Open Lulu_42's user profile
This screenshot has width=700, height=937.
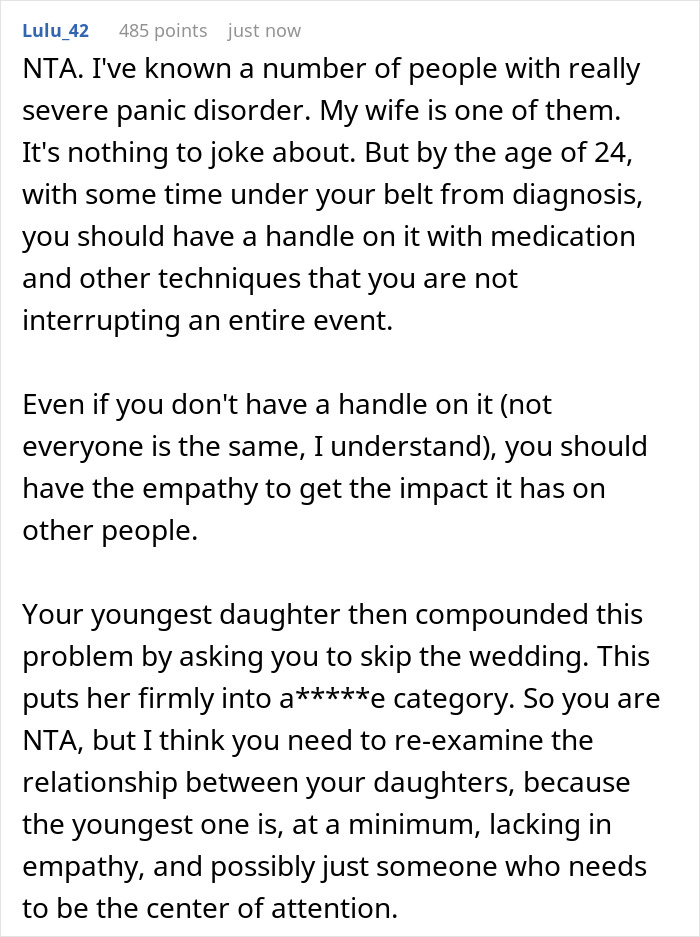pos(56,30)
